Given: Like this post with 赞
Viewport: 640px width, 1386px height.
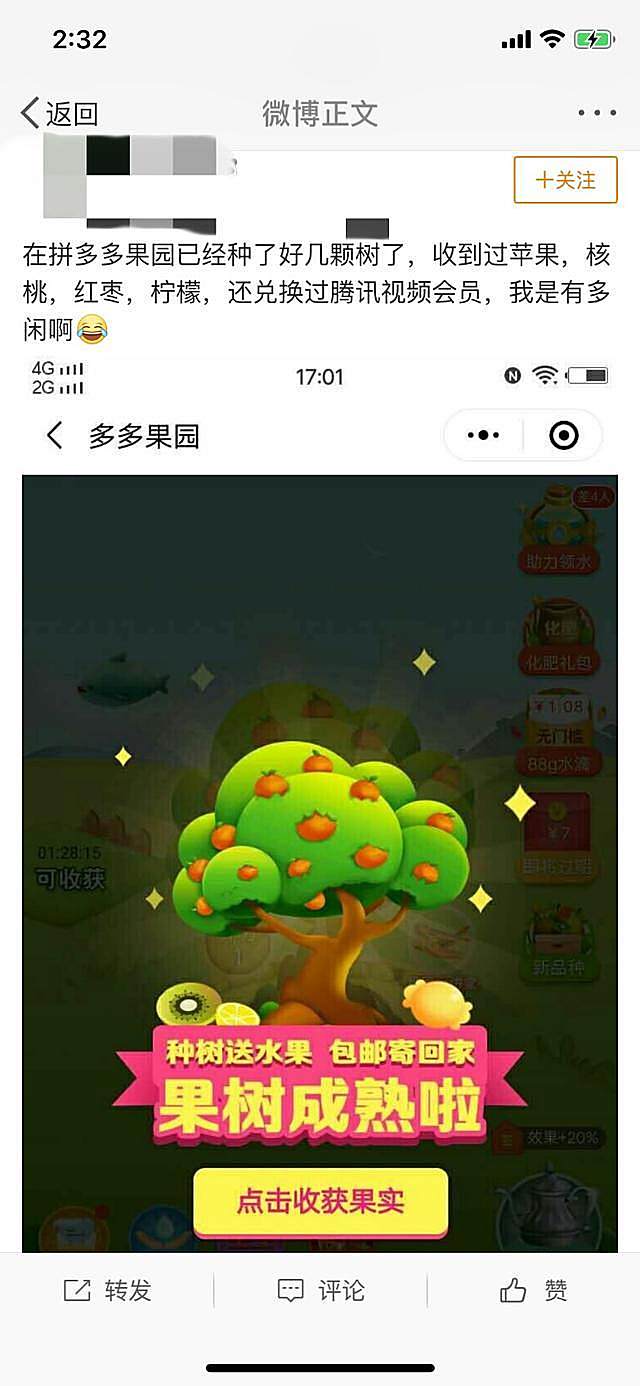Looking at the screenshot, I should [x=534, y=1291].
